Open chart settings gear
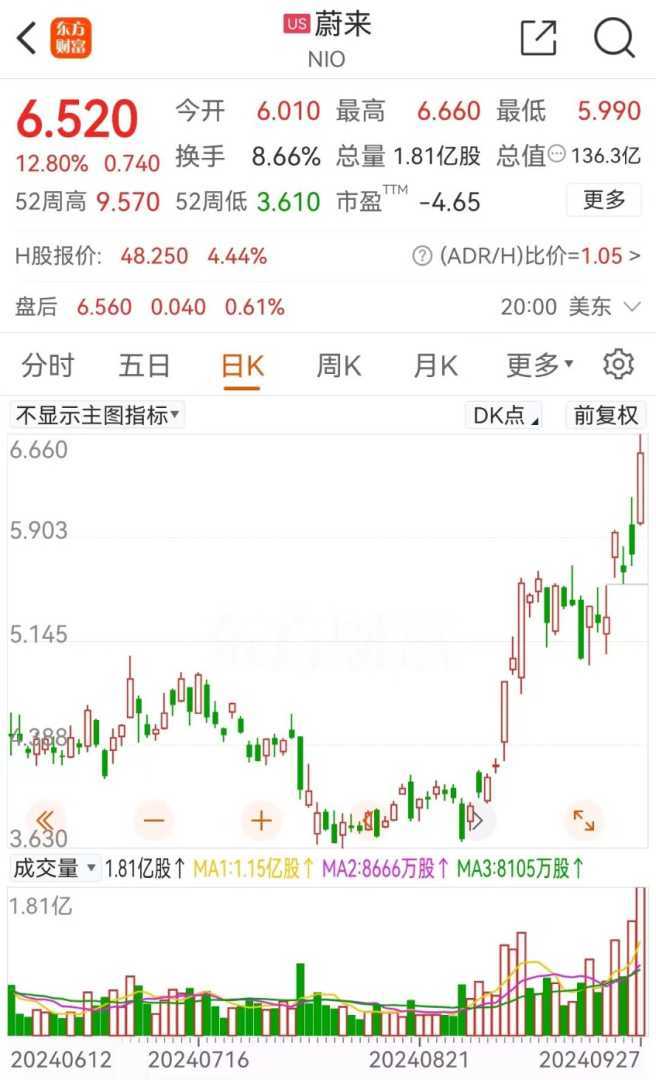The image size is (656, 1080). point(619,364)
